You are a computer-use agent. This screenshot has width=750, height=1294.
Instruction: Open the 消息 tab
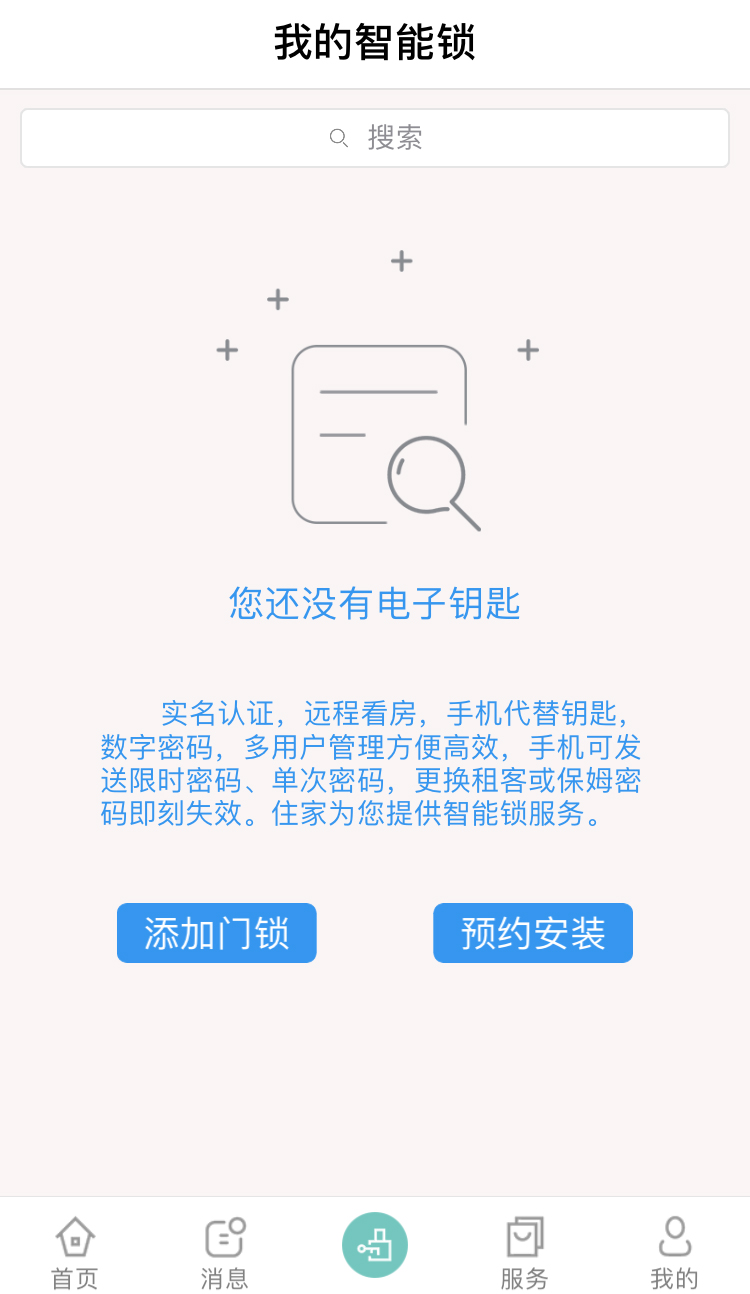pos(225,1253)
